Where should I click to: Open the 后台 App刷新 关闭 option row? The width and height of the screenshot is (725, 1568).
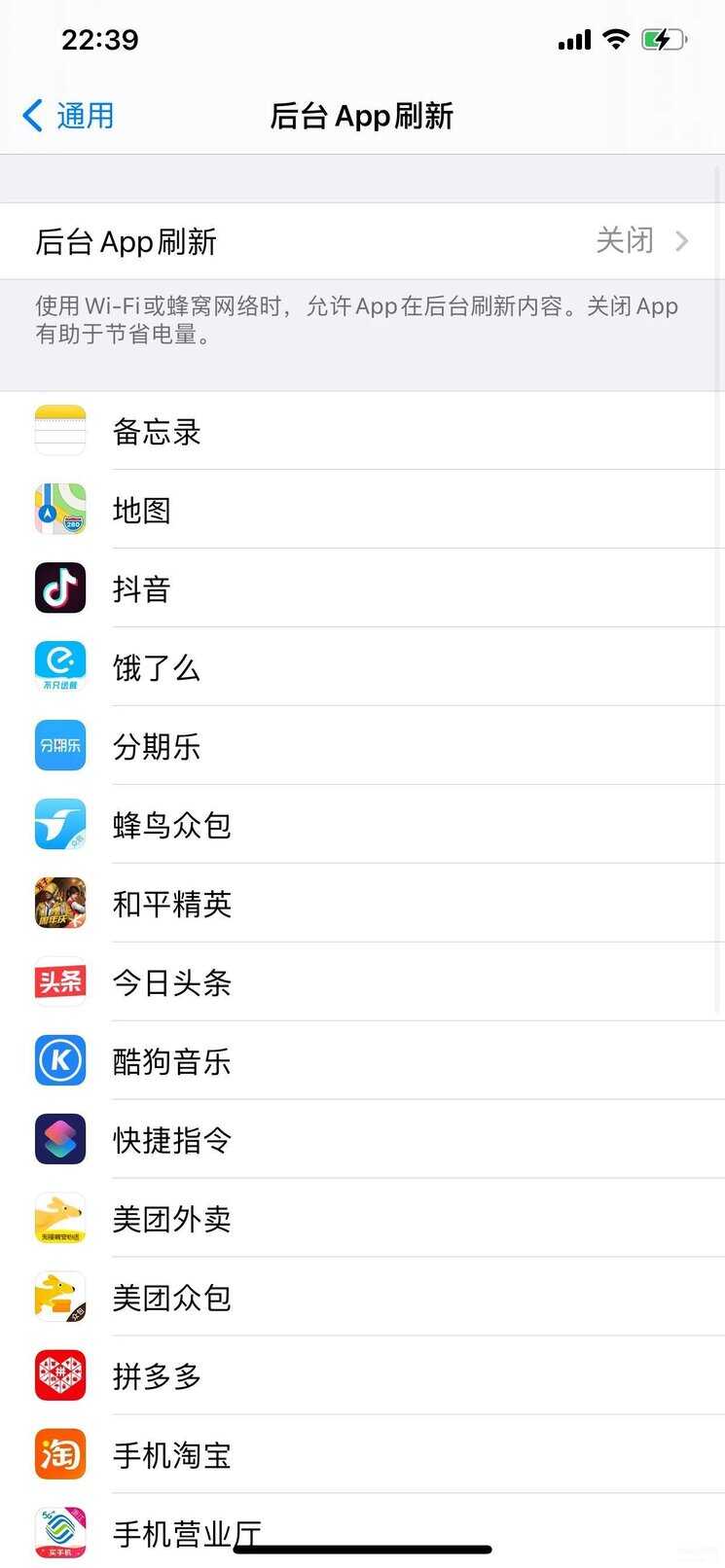click(362, 241)
